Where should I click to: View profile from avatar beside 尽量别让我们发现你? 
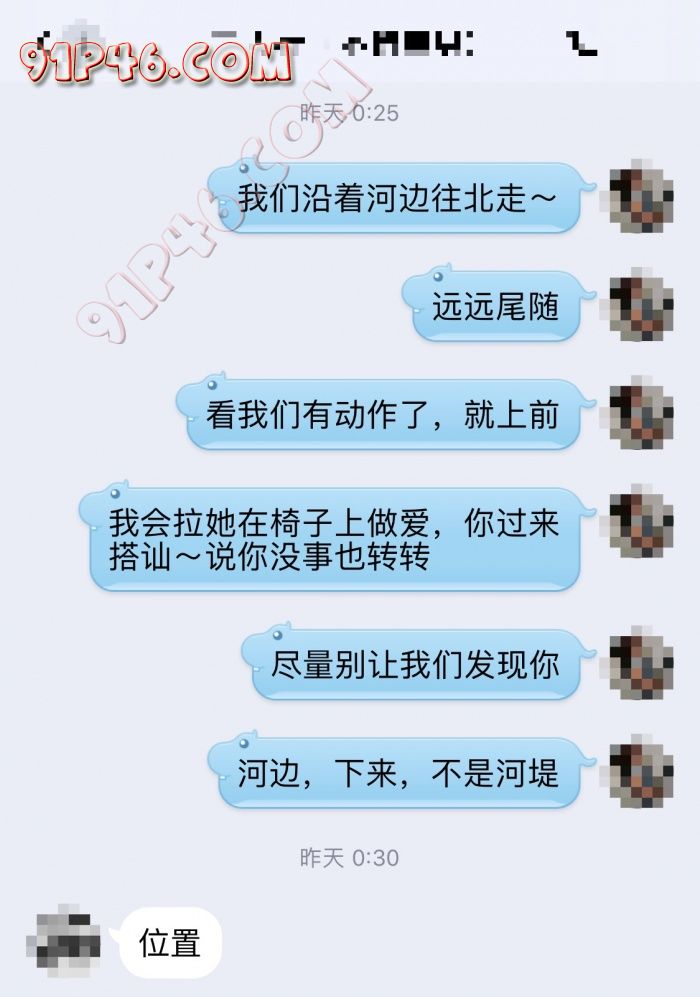click(x=641, y=664)
